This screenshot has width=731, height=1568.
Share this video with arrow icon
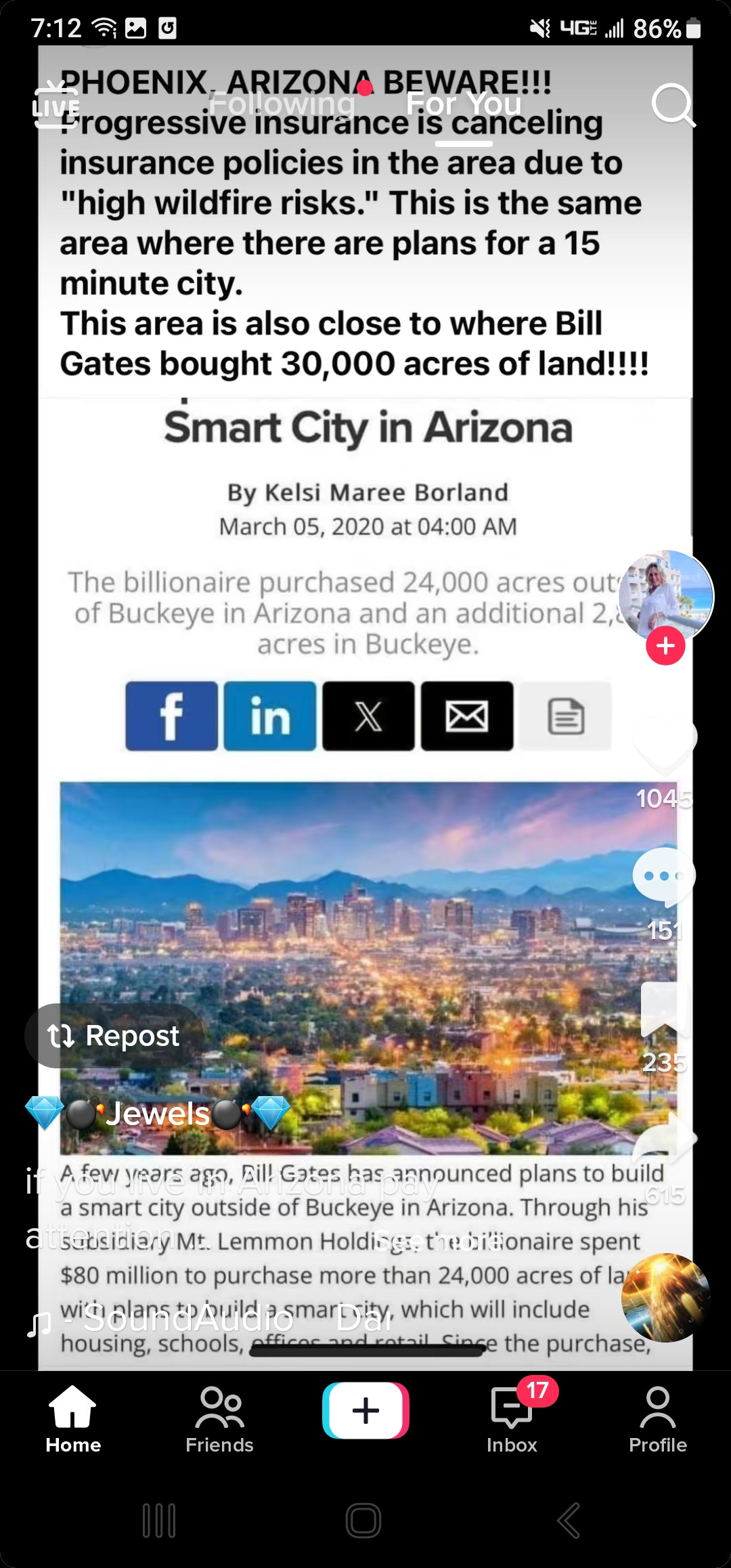pos(664,1139)
